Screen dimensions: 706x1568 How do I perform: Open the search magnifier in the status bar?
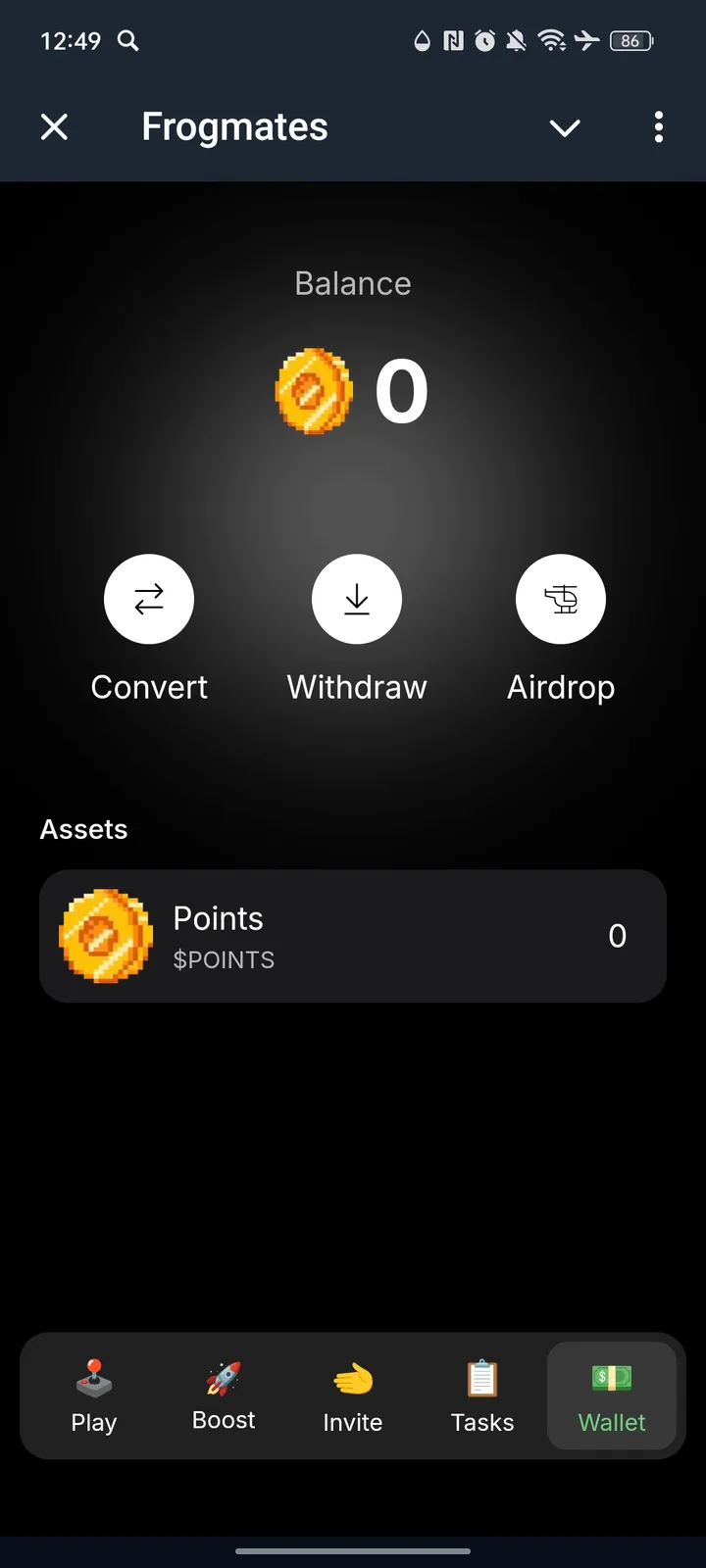pos(127,41)
